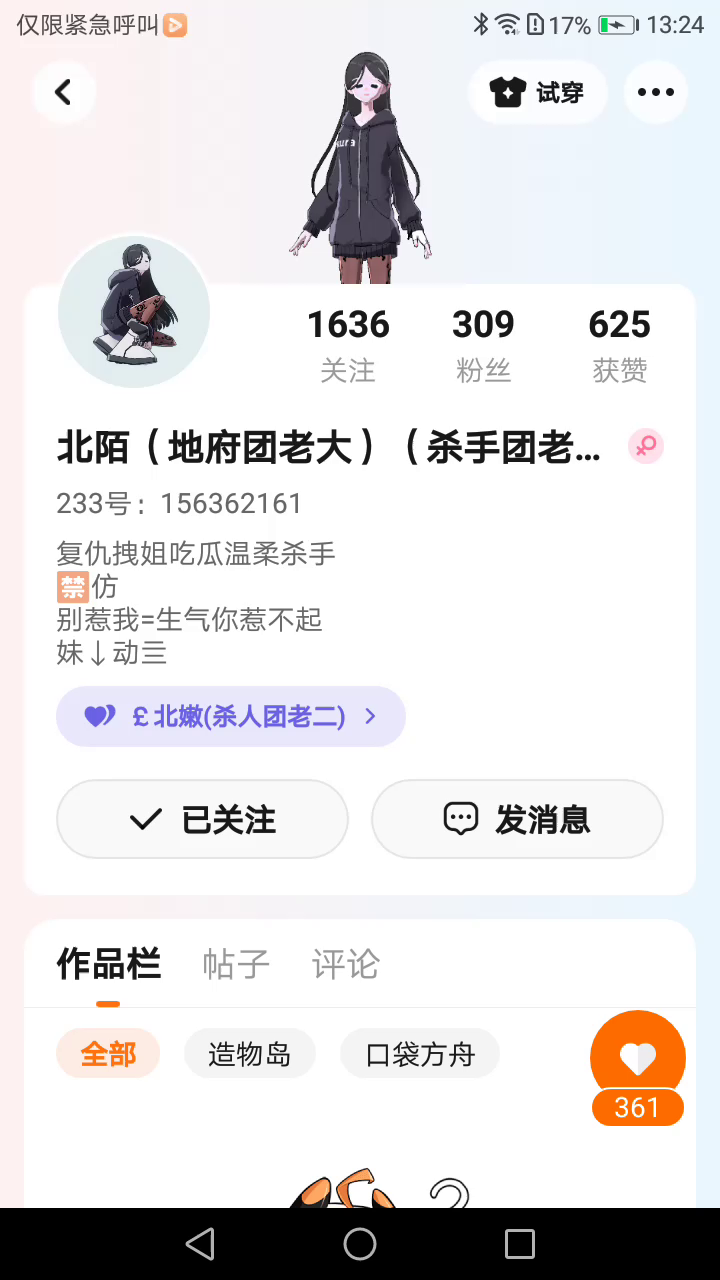Viewport: 720px width, 1280px height.
Task: Select the 口袋方舟 filter chip
Action: pos(419,1054)
